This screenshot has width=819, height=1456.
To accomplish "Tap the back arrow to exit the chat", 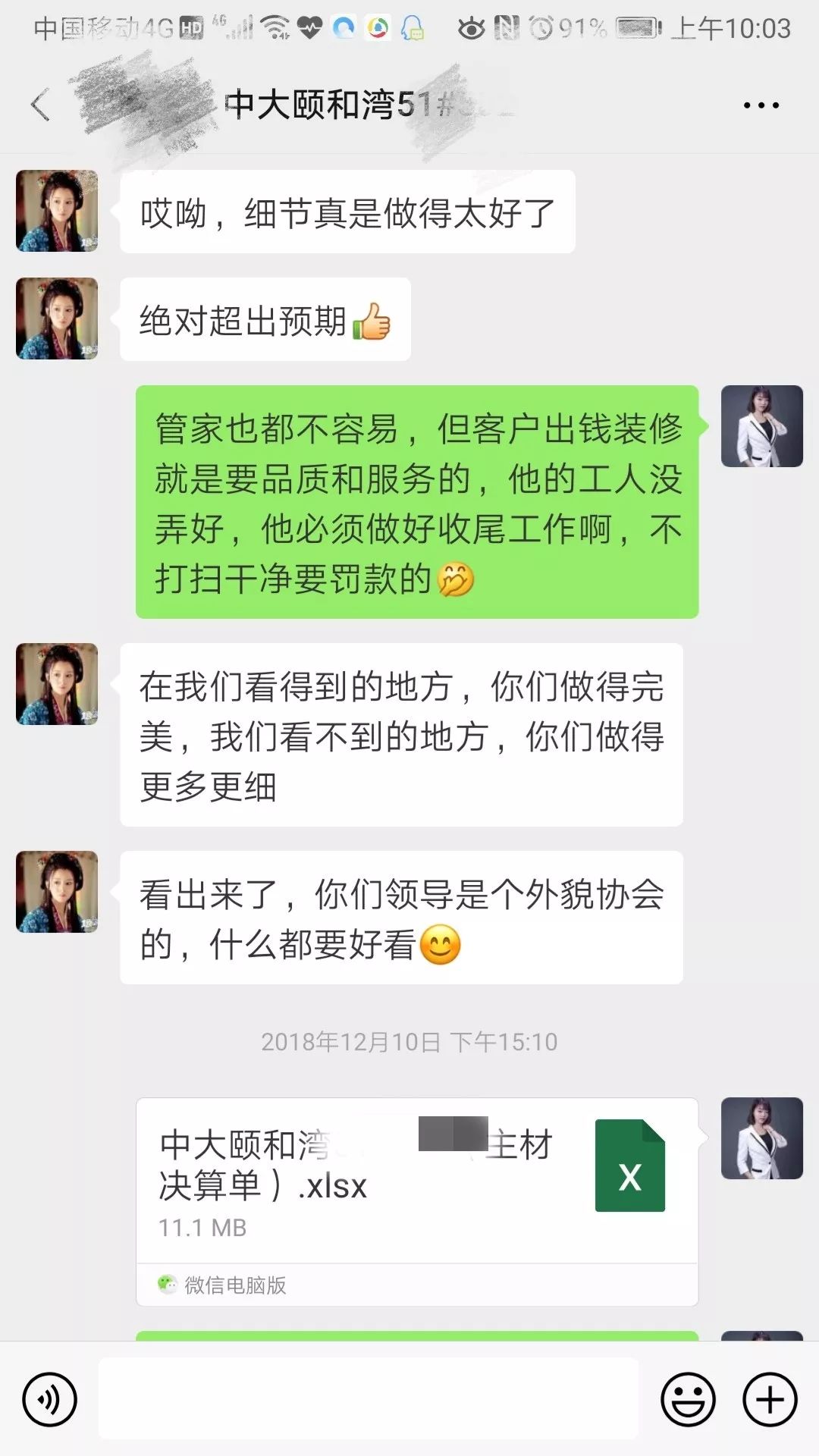I will coord(42,106).
